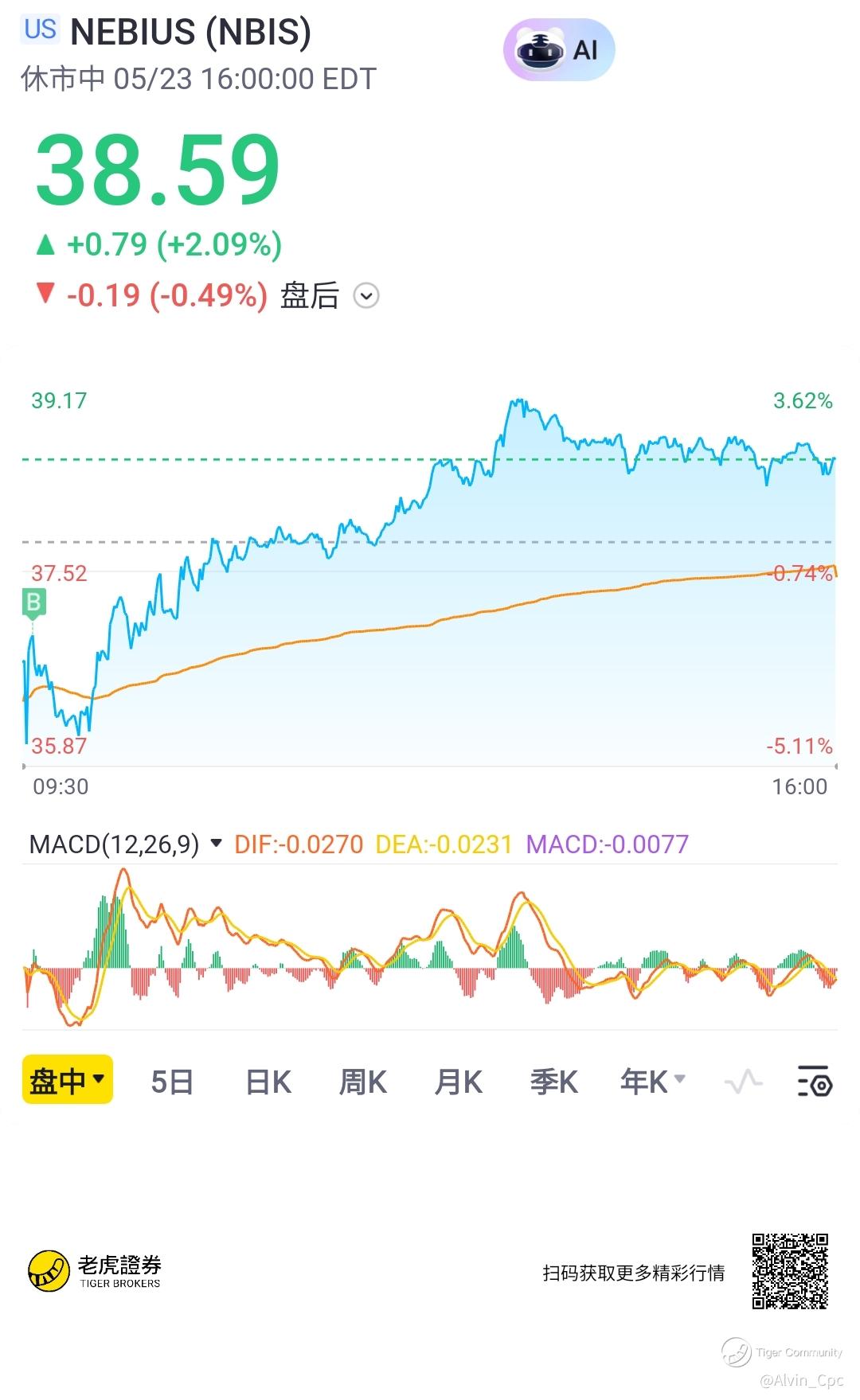Switch to the 5日 chart
Viewport: 860px width, 1400px height.
(x=172, y=1082)
